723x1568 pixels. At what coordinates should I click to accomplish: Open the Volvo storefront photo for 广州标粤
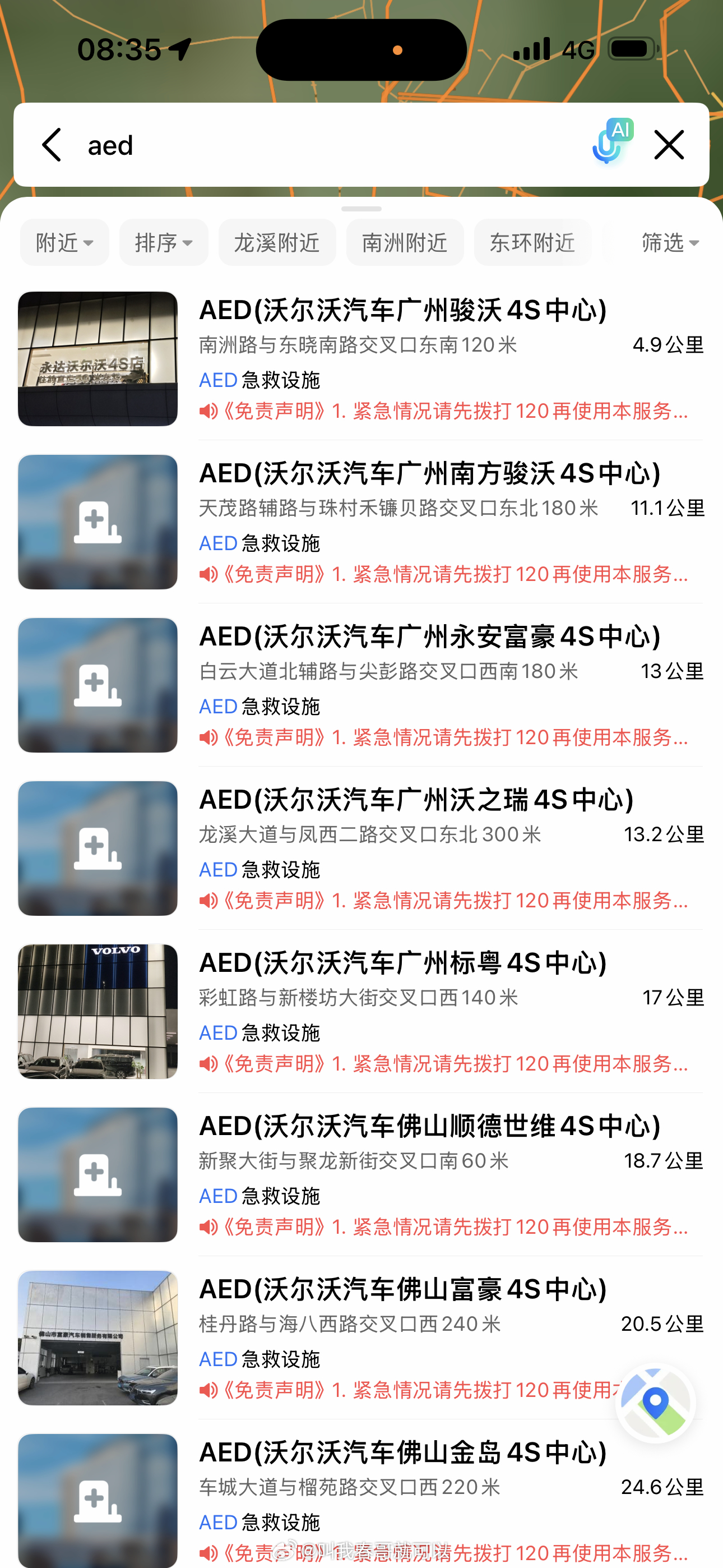click(98, 1011)
